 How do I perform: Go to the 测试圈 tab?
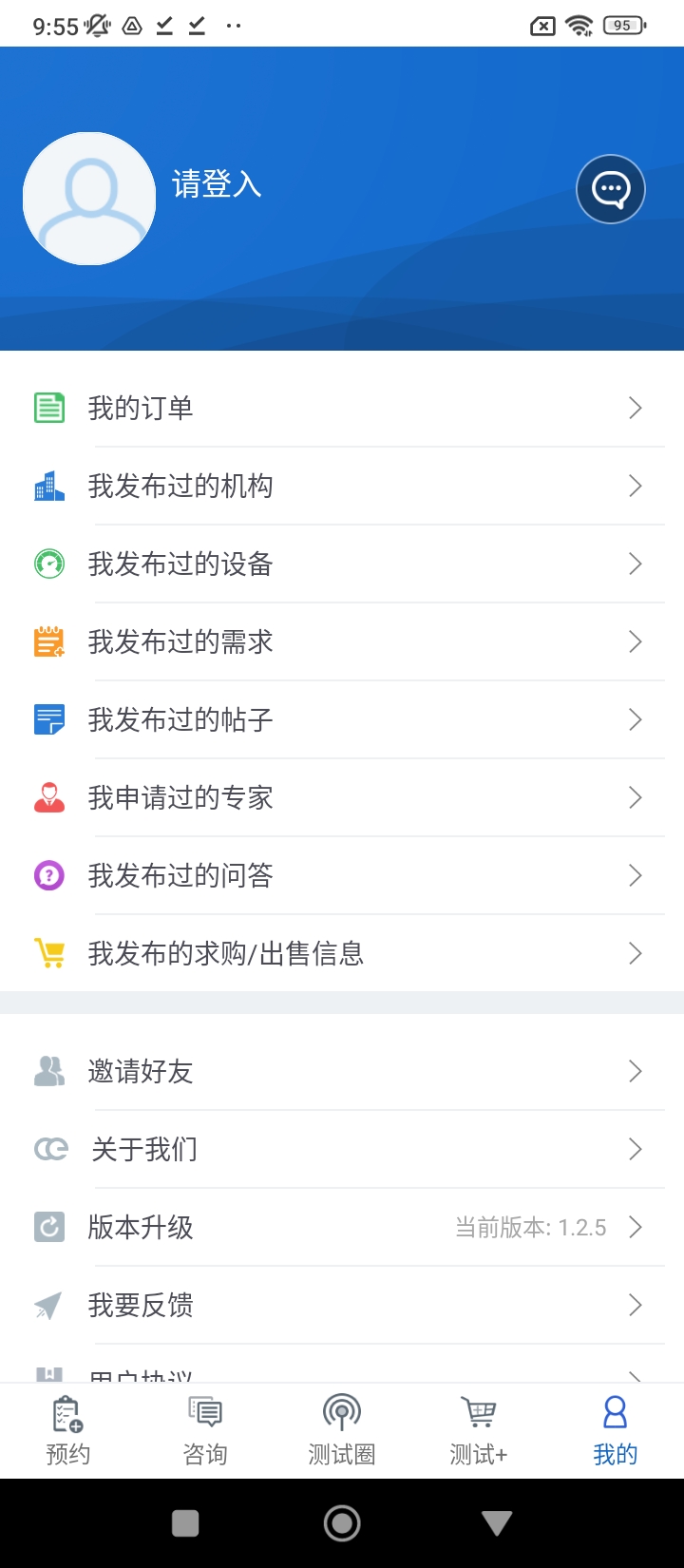pyautogui.click(x=342, y=1431)
